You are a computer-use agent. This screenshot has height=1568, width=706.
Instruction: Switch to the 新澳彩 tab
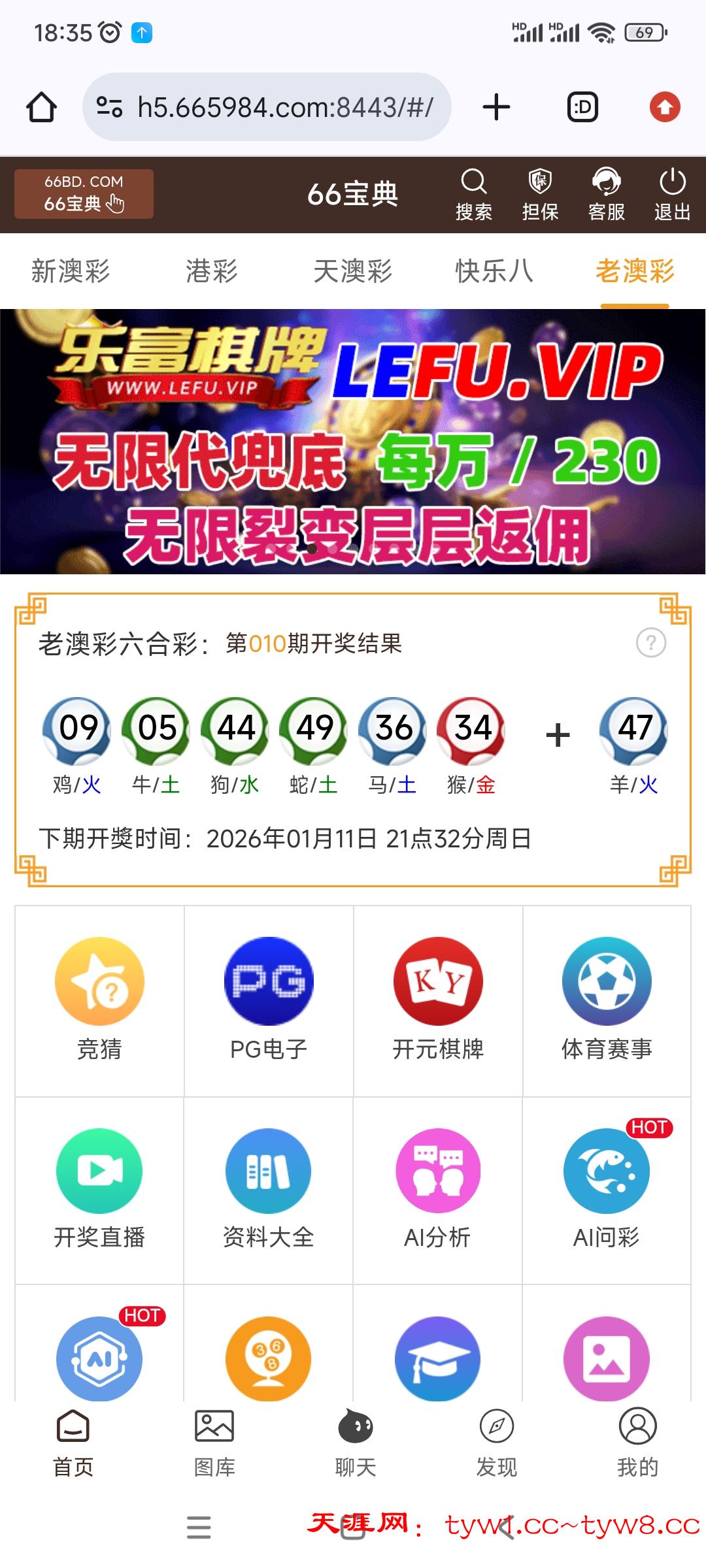pos(71,271)
